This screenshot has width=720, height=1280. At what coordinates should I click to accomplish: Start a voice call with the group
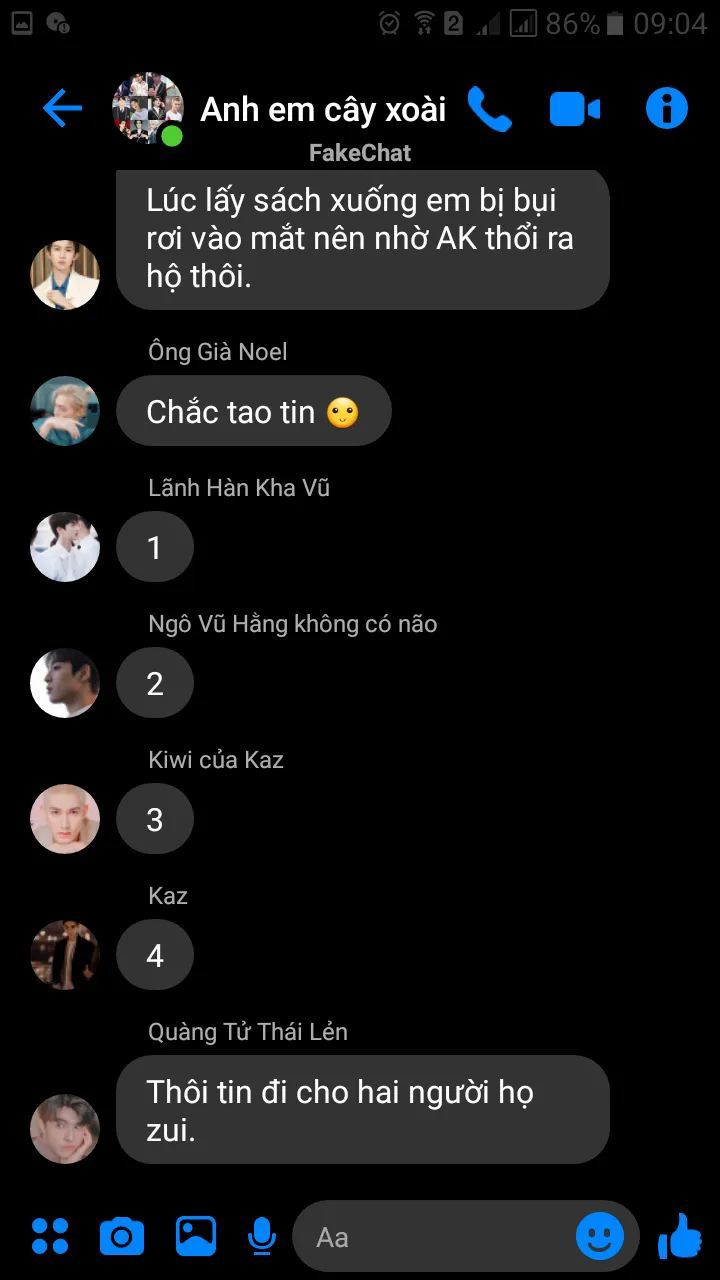[489, 109]
